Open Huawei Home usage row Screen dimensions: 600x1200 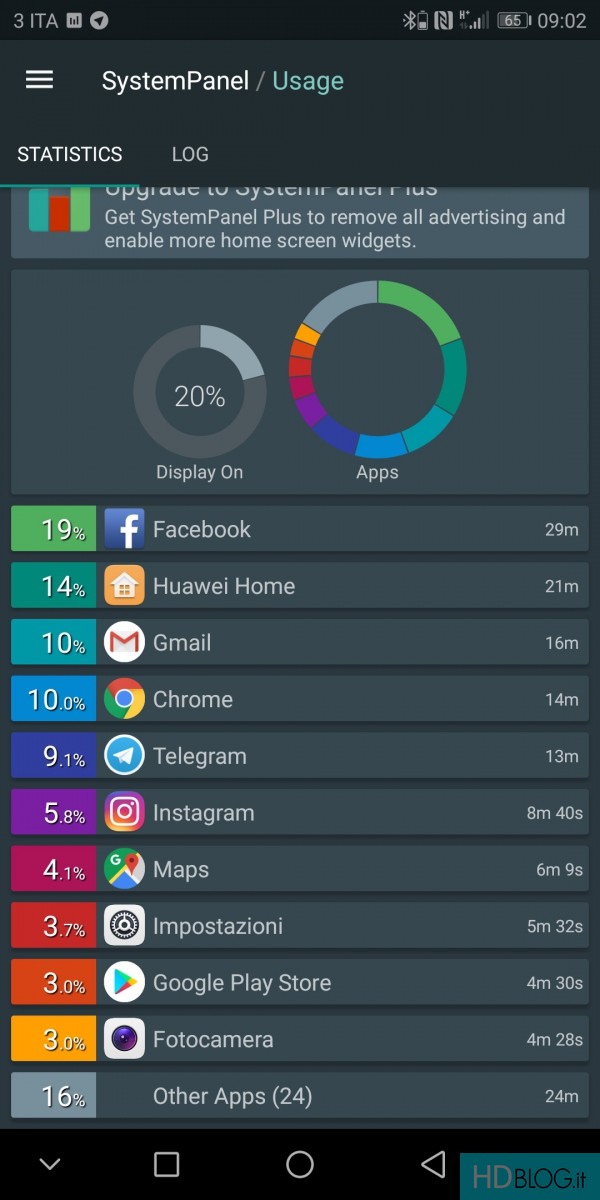coord(300,586)
